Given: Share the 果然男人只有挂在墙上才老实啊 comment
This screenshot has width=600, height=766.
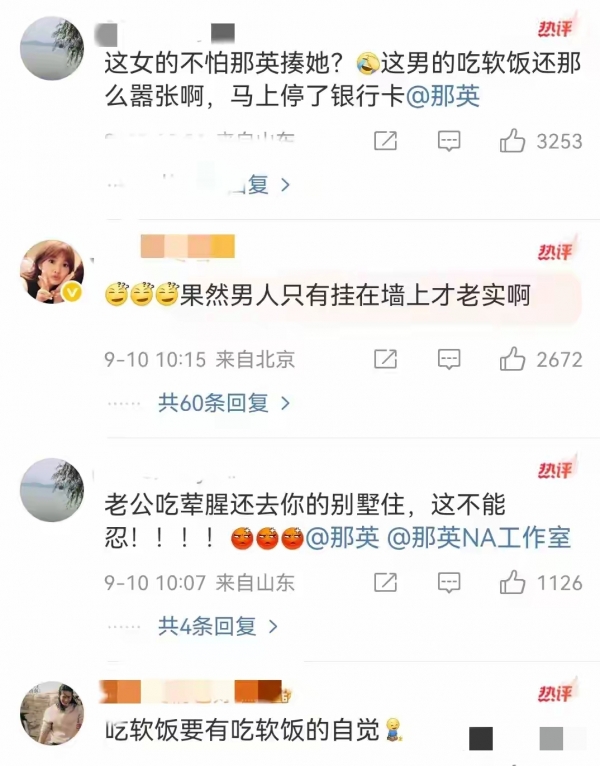Looking at the screenshot, I should click(x=385, y=358).
